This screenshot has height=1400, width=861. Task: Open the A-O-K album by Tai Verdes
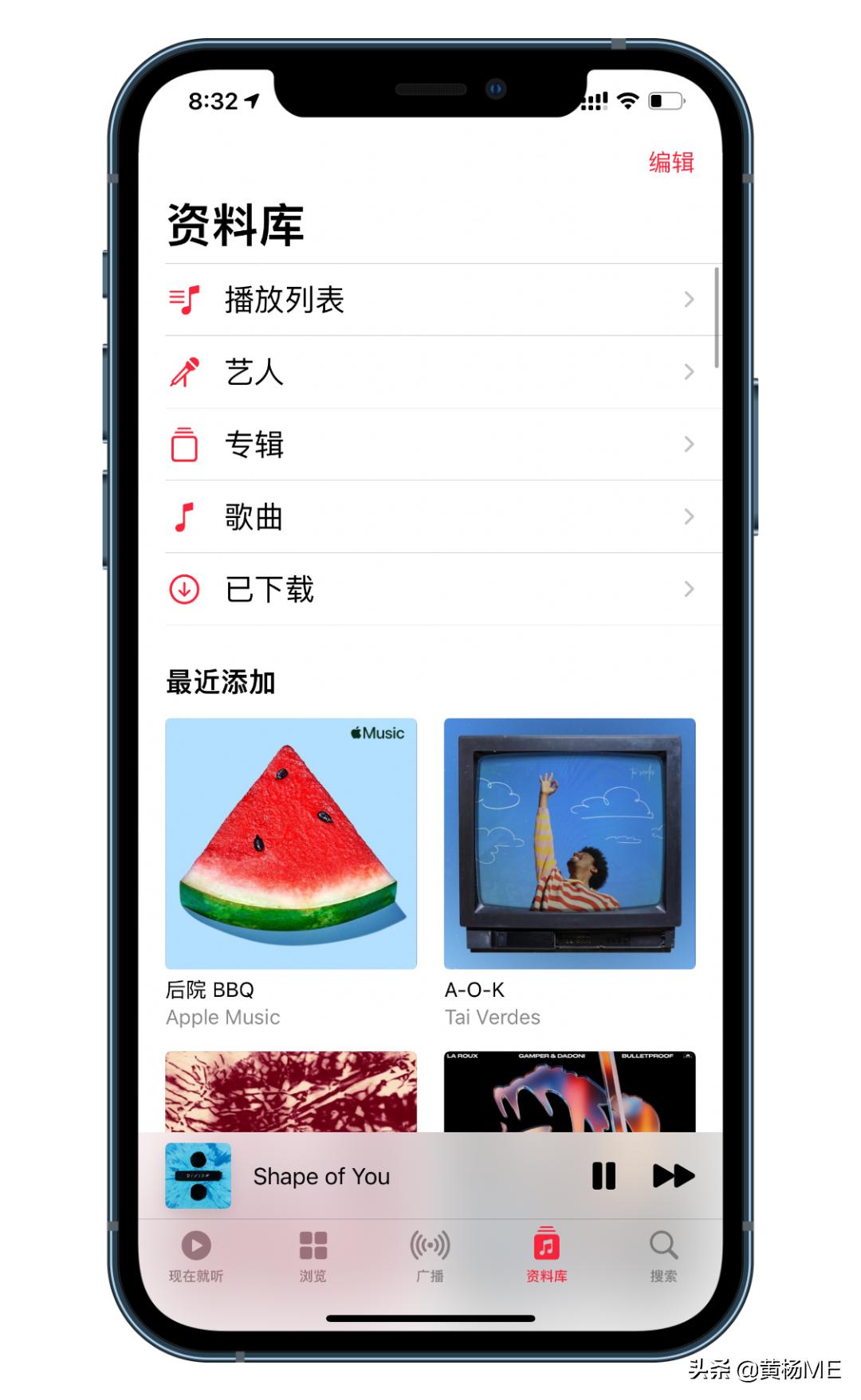pos(570,842)
